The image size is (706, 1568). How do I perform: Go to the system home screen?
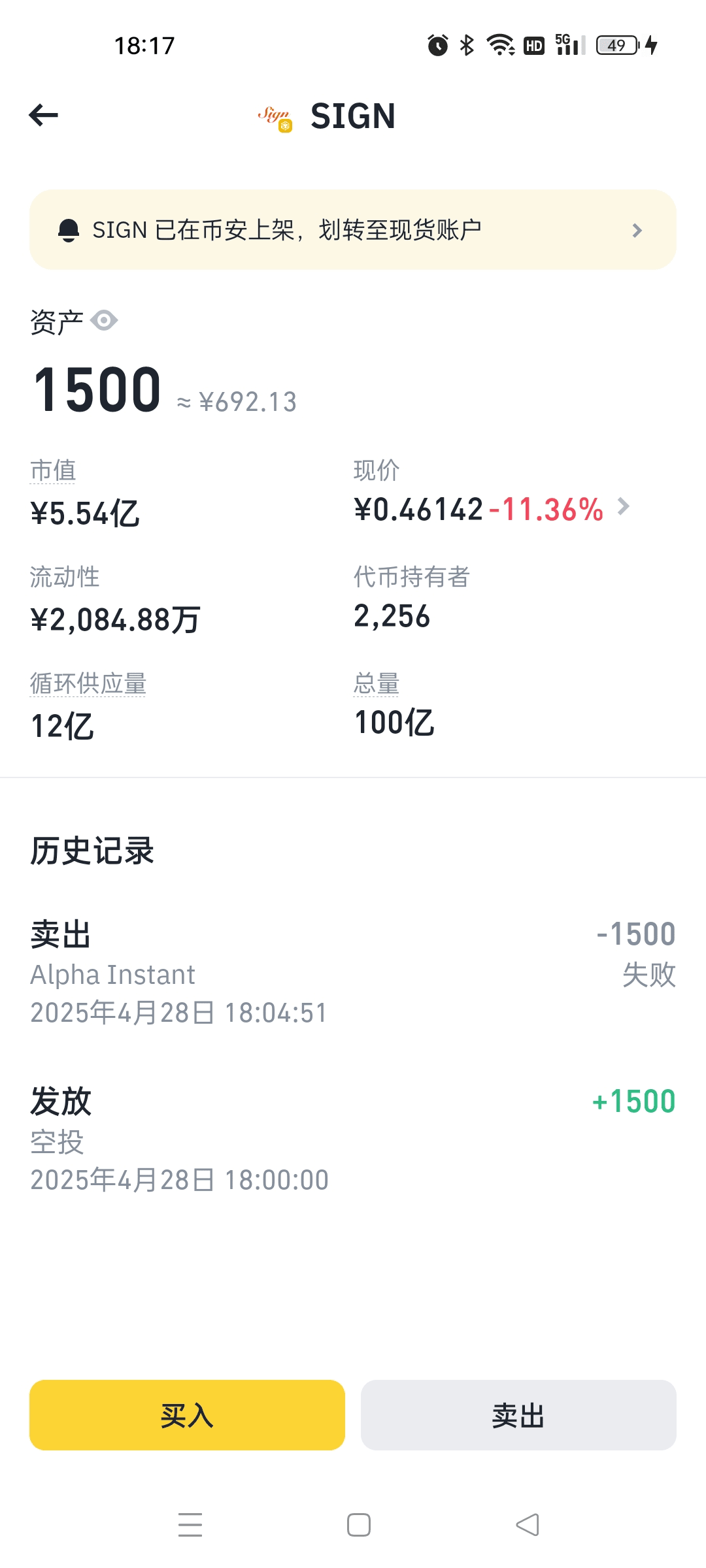pos(359,1525)
